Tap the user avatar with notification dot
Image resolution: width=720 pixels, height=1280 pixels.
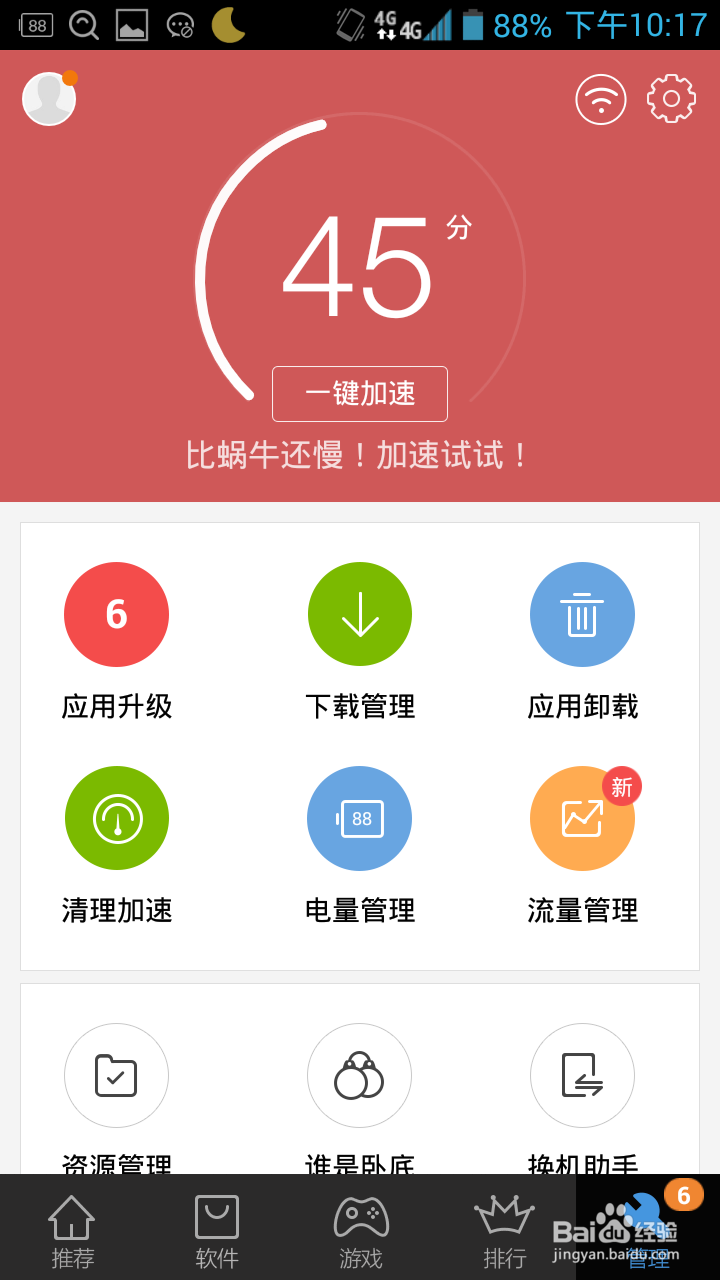pos(48,98)
